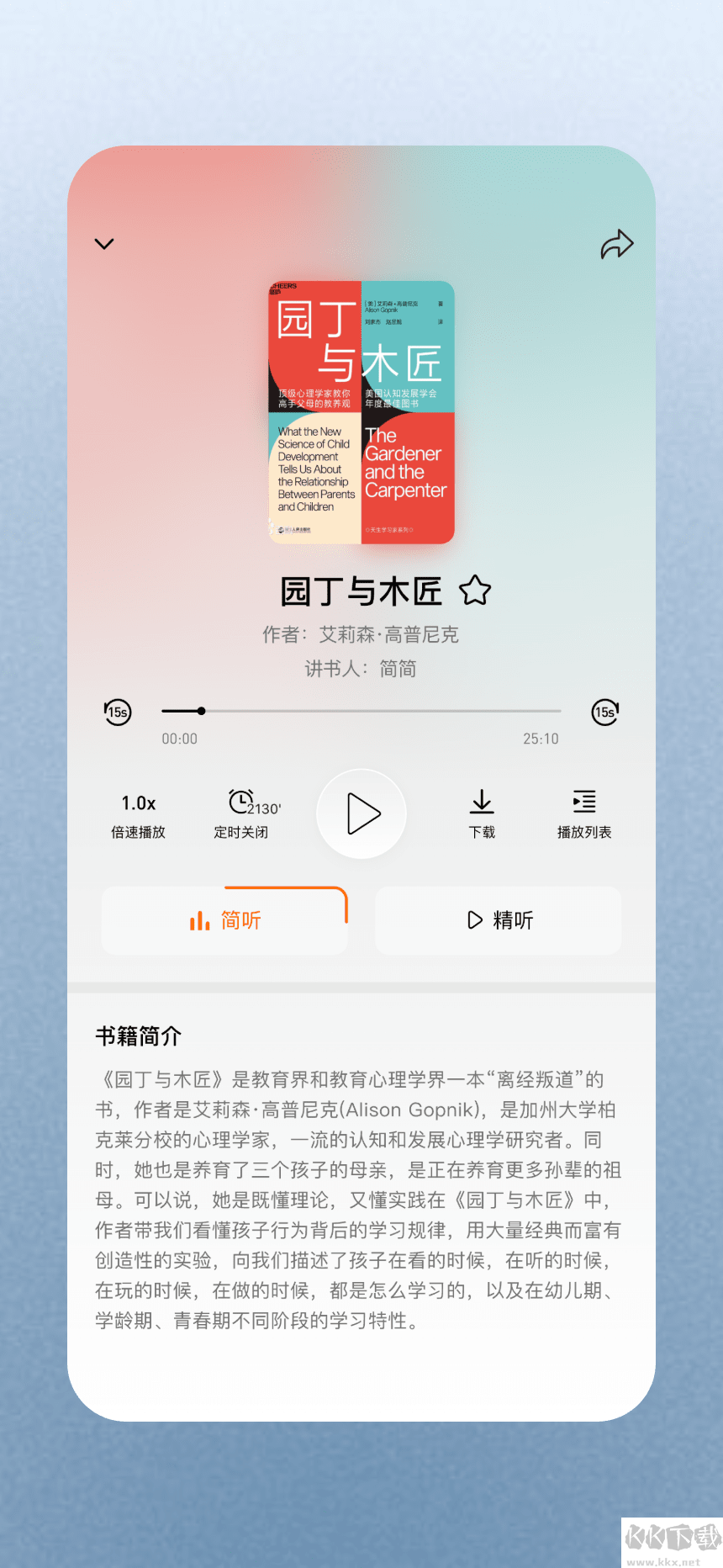Download this audiobook

[482, 813]
